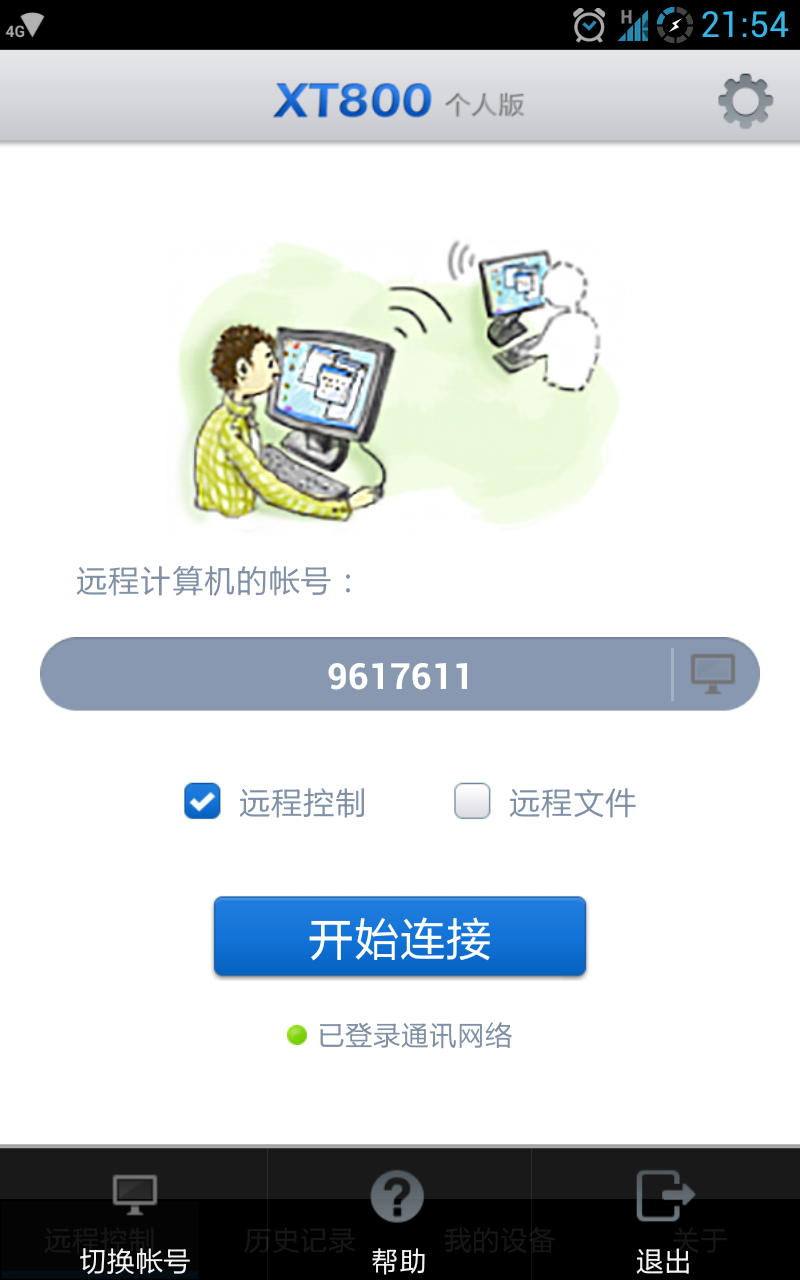Image resolution: width=800 pixels, height=1280 pixels.
Task: Uncheck the 远程控制 checkbox
Action: click(203, 802)
